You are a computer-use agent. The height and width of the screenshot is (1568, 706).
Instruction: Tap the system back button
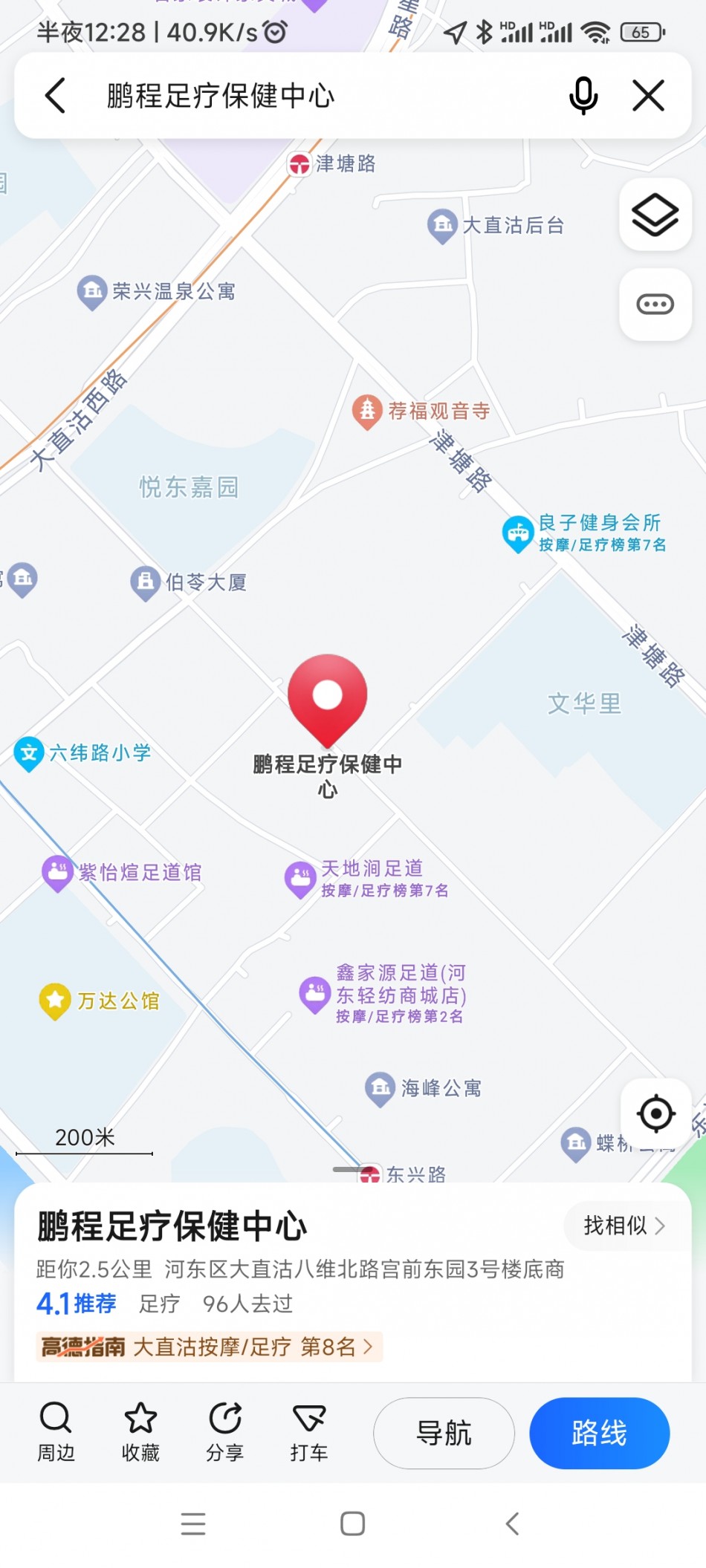512,1523
